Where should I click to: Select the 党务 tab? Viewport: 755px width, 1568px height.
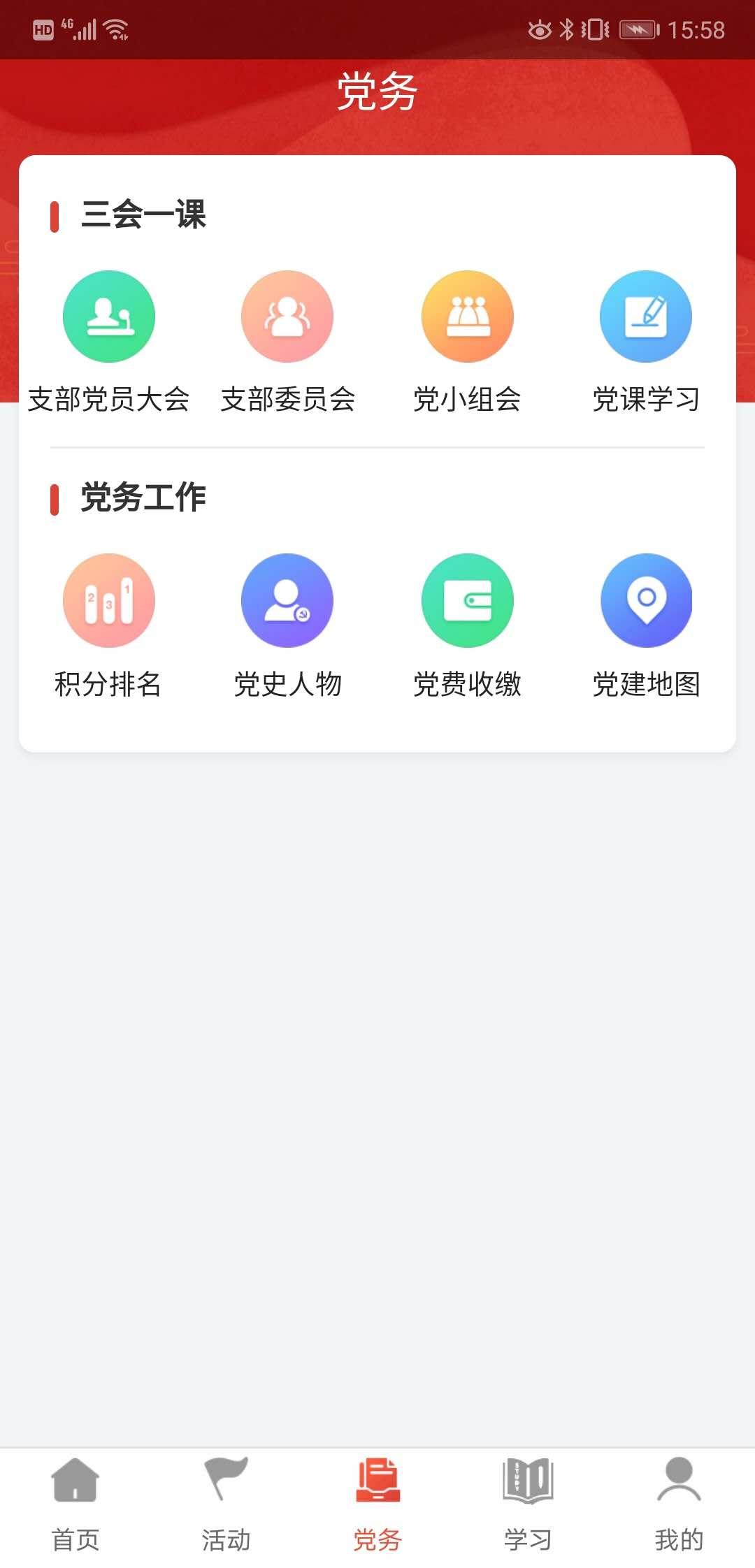tap(377, 1504)
